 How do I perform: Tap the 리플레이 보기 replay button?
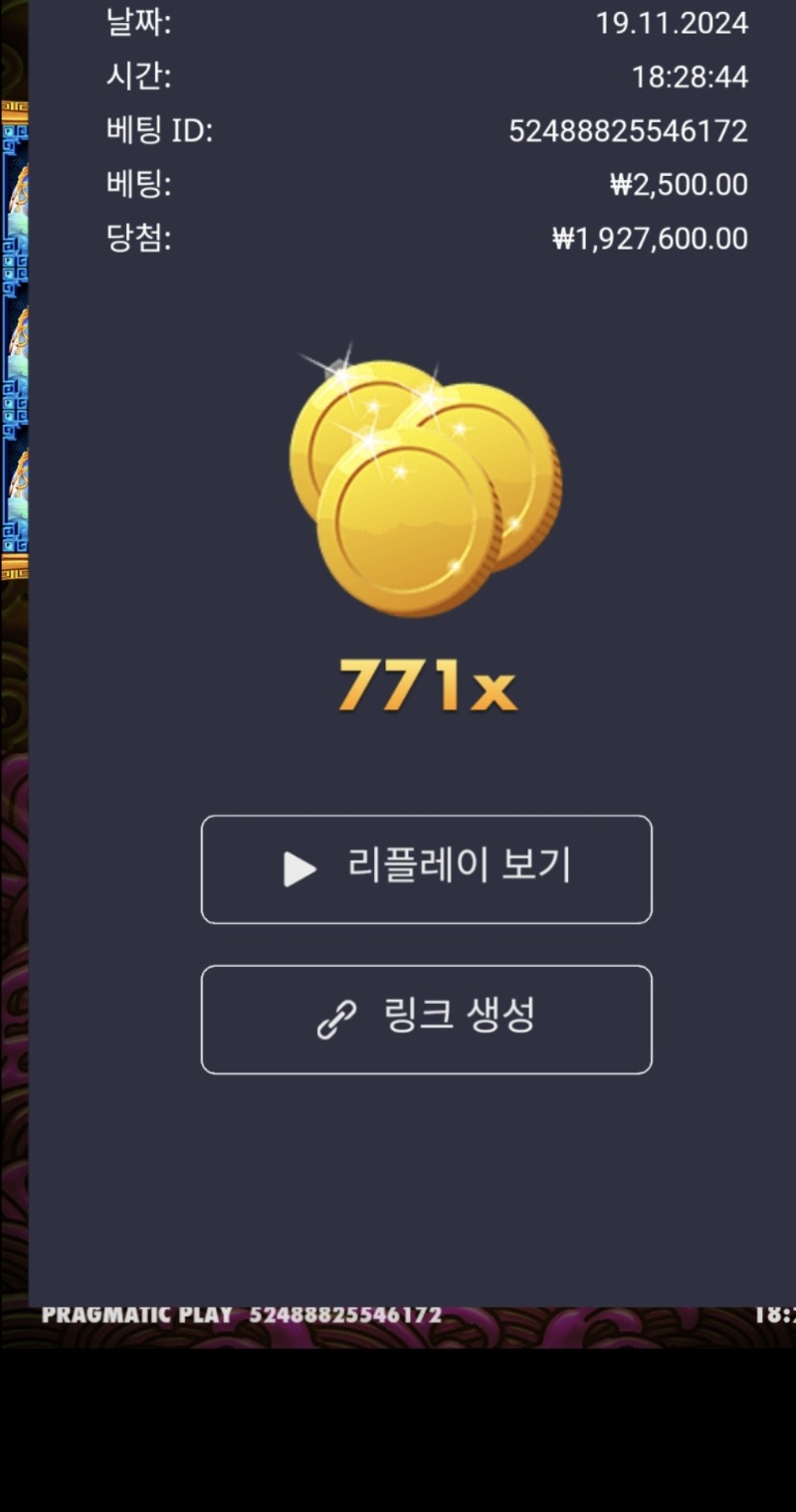pos(426,869)
